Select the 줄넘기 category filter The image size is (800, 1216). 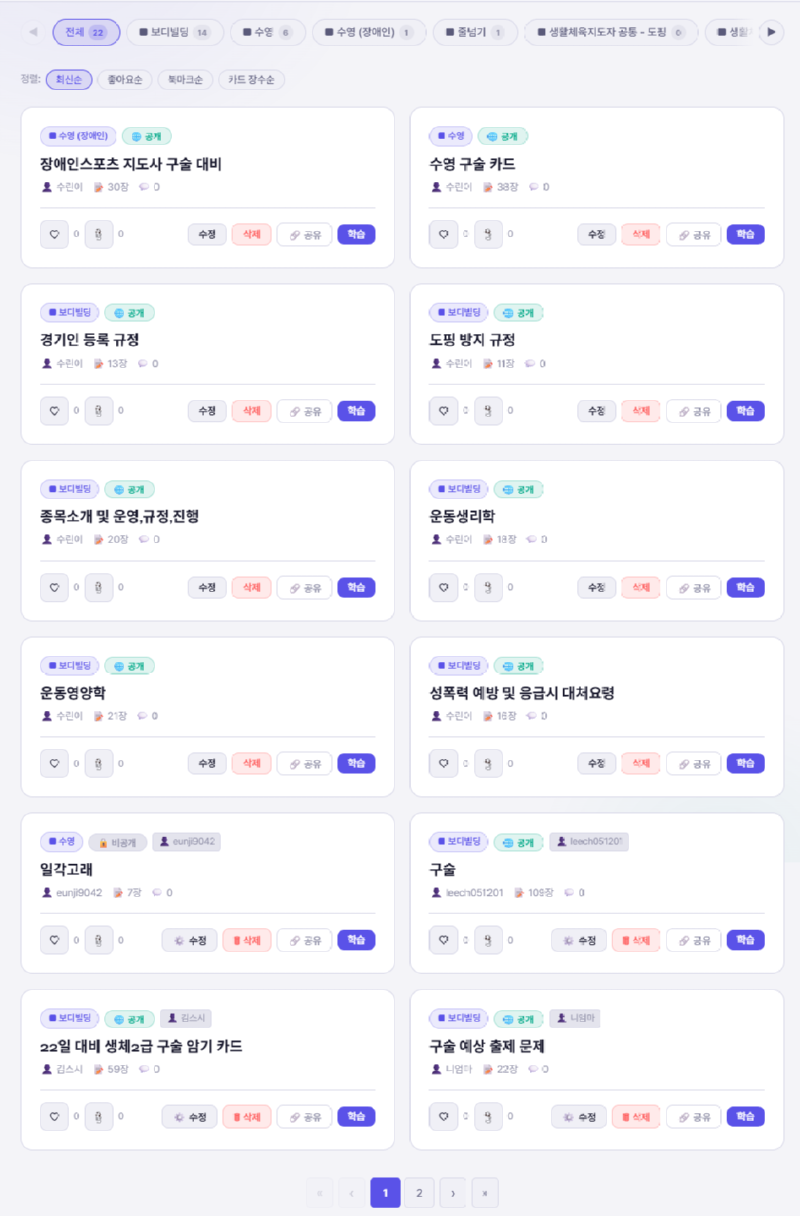[x=475, y=32]
